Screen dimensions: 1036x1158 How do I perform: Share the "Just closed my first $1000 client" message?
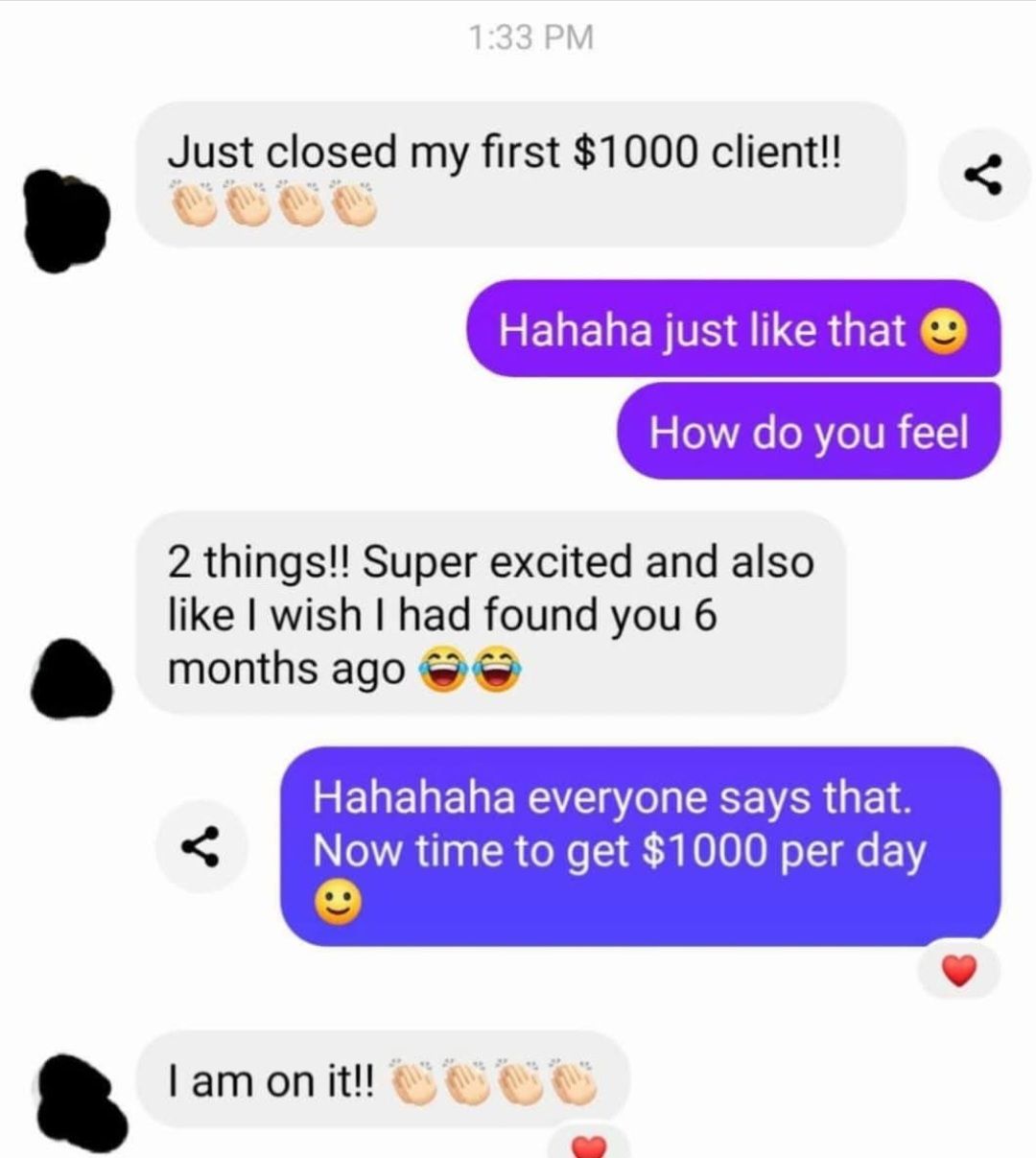[982, 176]
